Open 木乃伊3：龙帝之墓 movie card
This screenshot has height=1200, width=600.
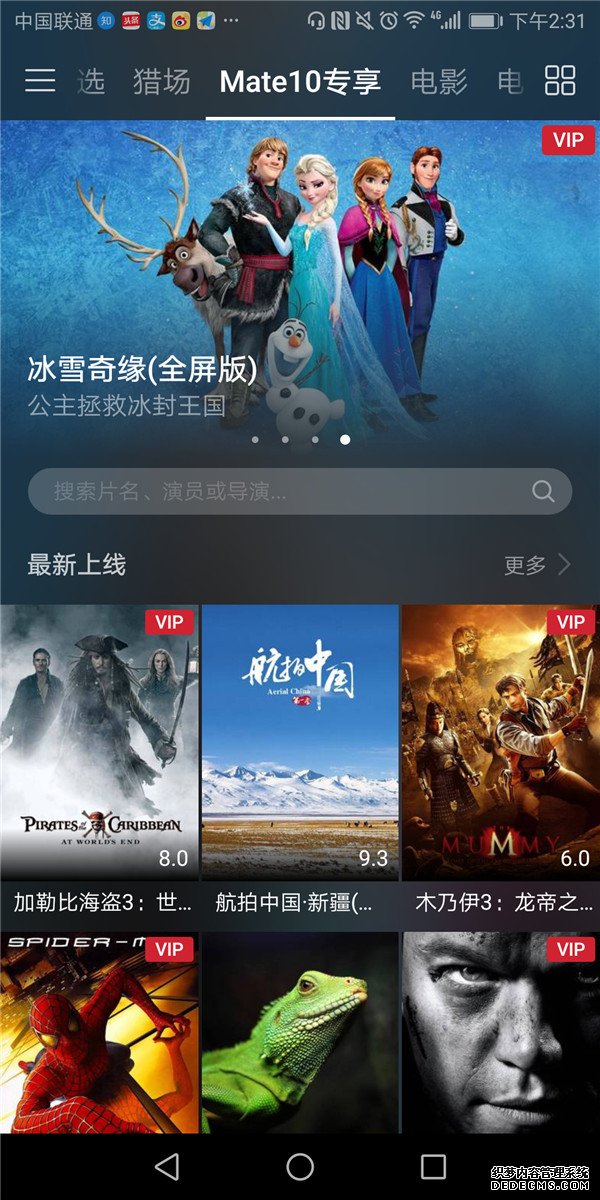[x=501, y=765]
